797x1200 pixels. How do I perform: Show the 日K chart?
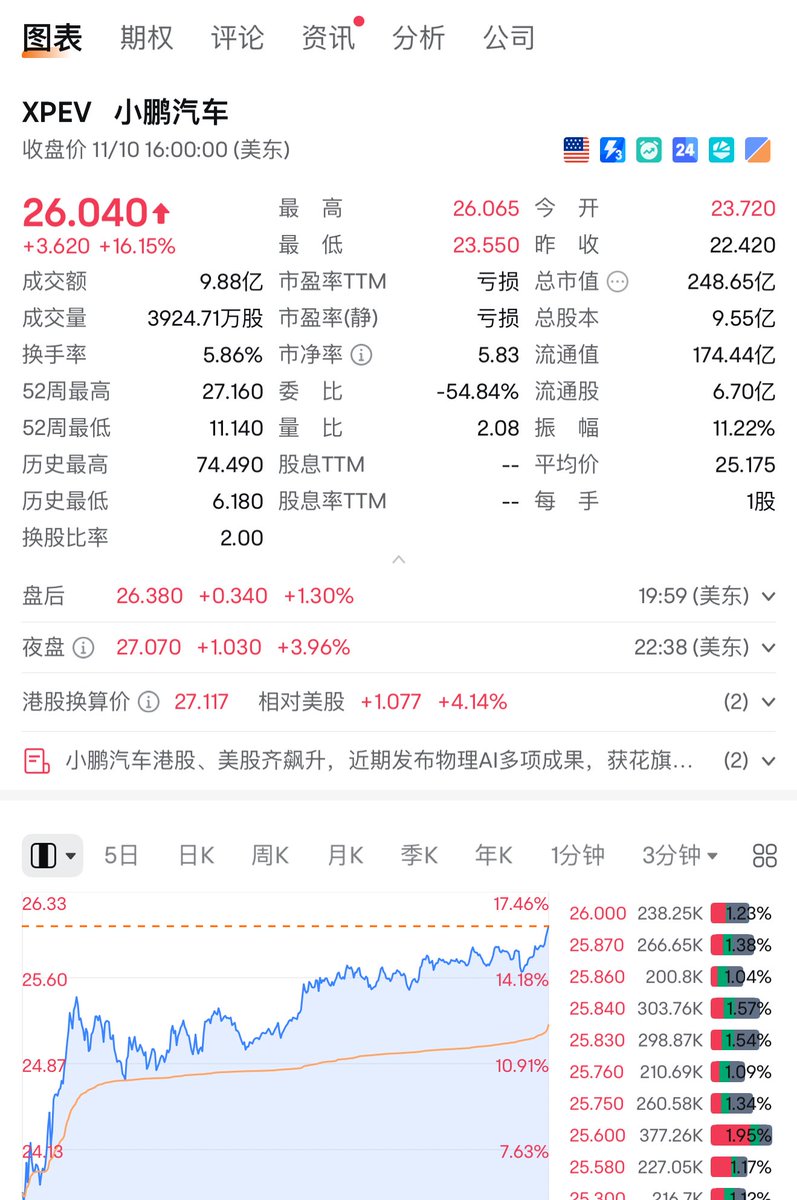coord(196,856)
